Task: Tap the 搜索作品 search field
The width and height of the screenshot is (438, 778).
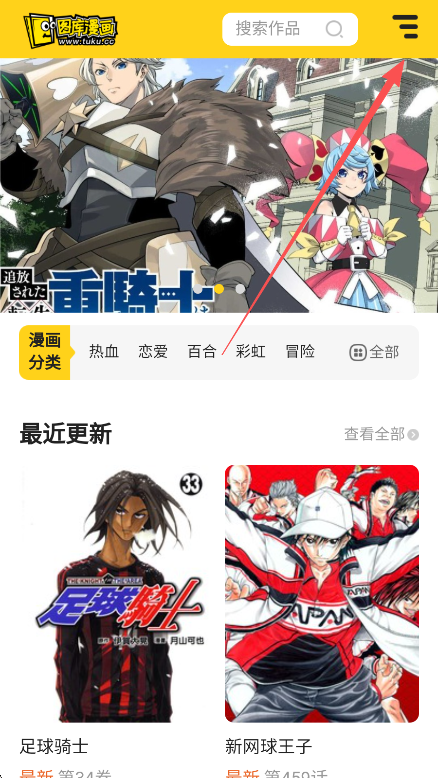Action: pyautogui.click(x=290, y=29)
